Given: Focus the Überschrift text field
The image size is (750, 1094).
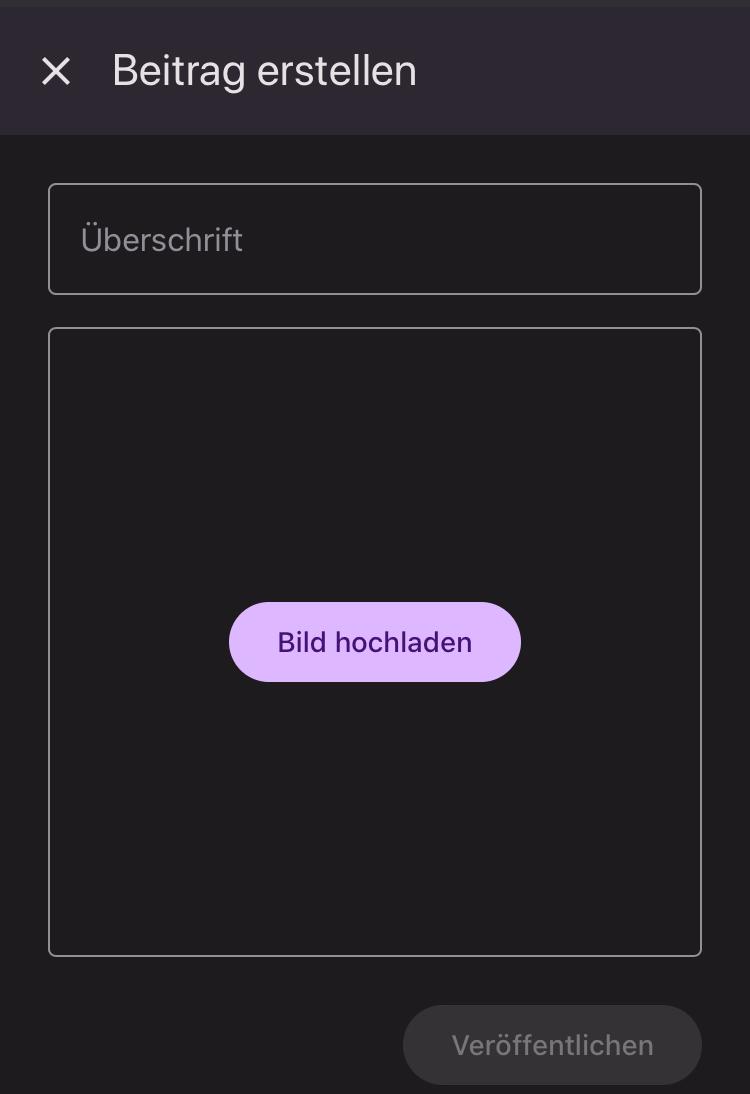Looking at the screenshot, I should (374, 239).
